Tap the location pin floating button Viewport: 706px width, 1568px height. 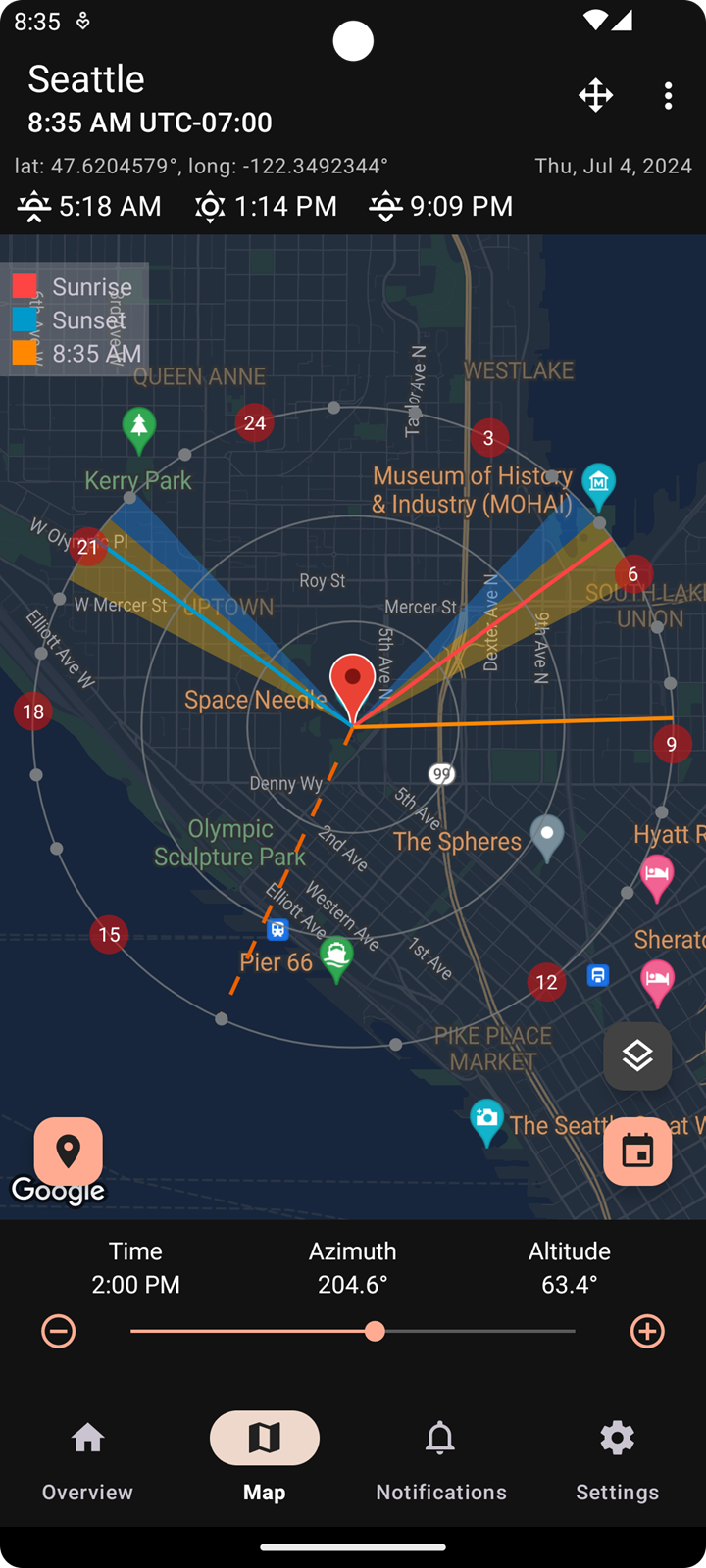pyautogui.click(x=68, y=1151)
